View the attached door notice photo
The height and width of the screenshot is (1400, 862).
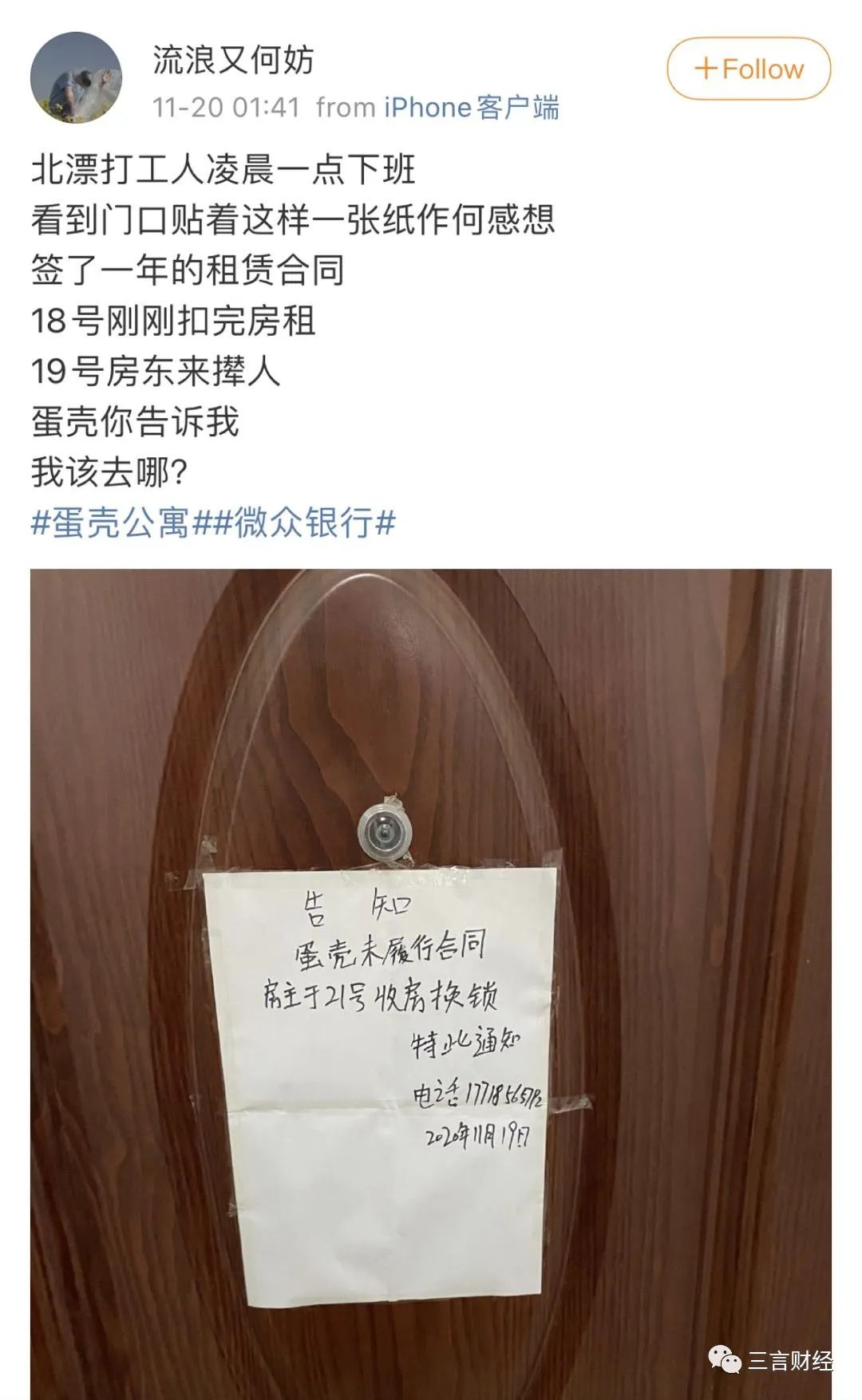pos(431,981)
